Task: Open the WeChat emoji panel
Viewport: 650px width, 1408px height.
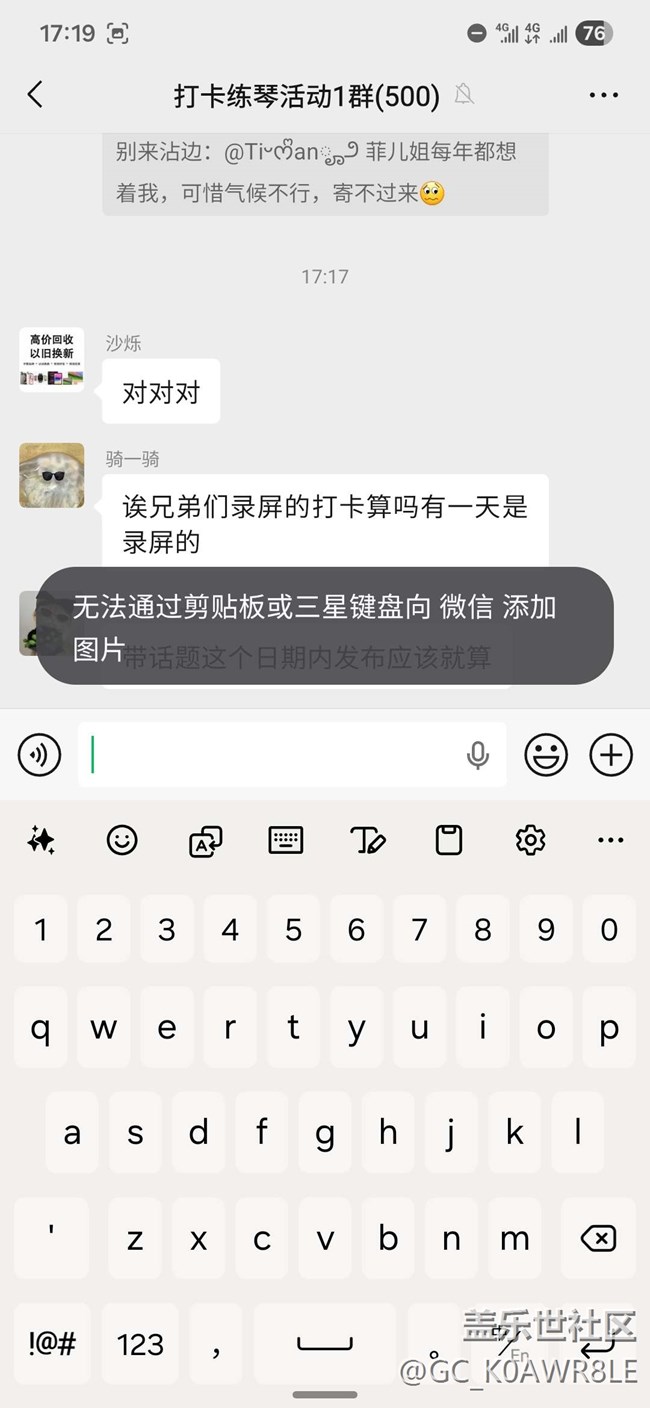Action: pyautogui.click(x=545, y=755)
